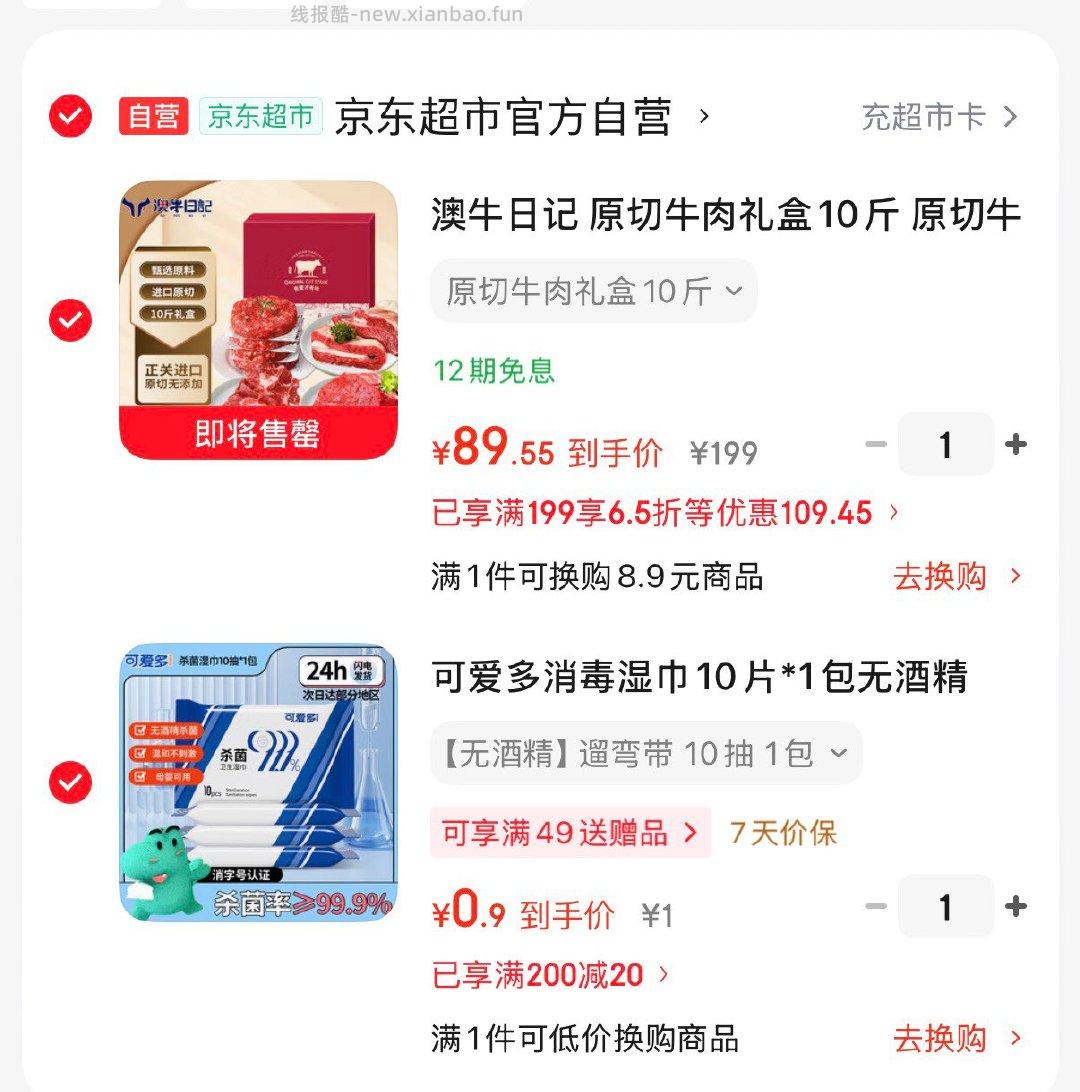This screenshot has width=1080, height=1092.
Task: Increase beef gift box quantity with plus icon
Action: [x=1017, y=444]
